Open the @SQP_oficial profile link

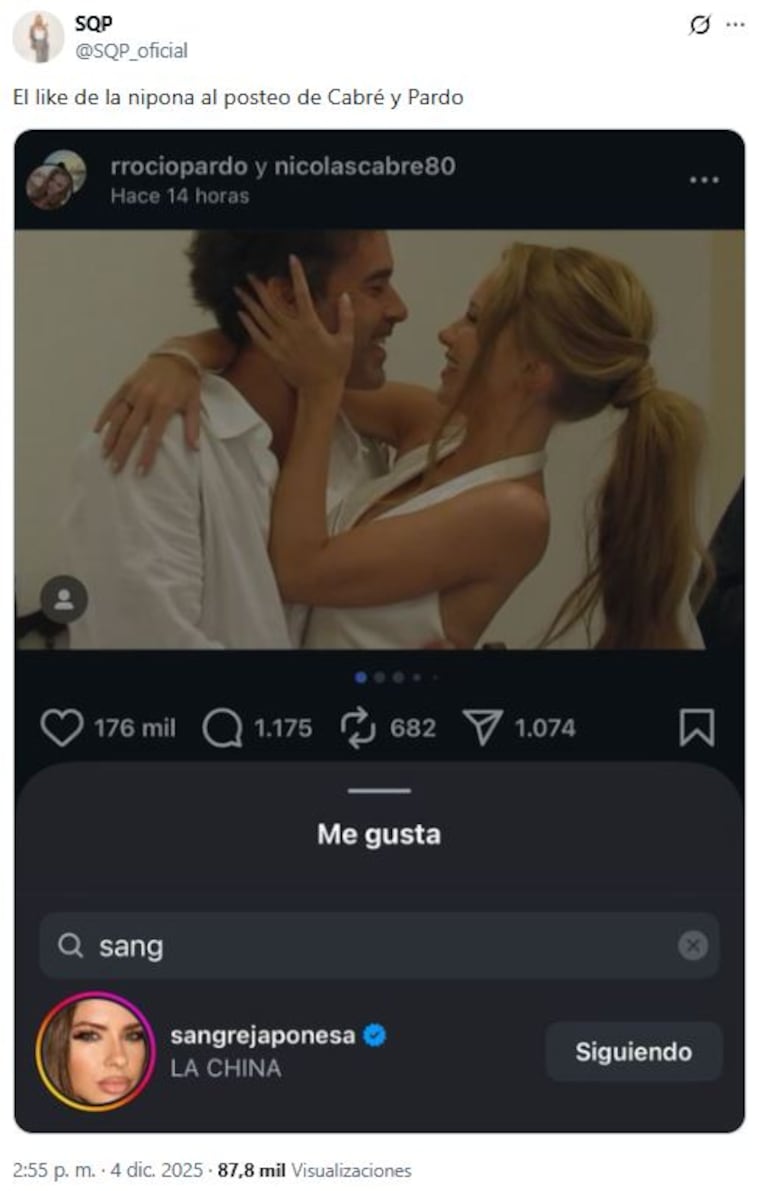[131, 50]
